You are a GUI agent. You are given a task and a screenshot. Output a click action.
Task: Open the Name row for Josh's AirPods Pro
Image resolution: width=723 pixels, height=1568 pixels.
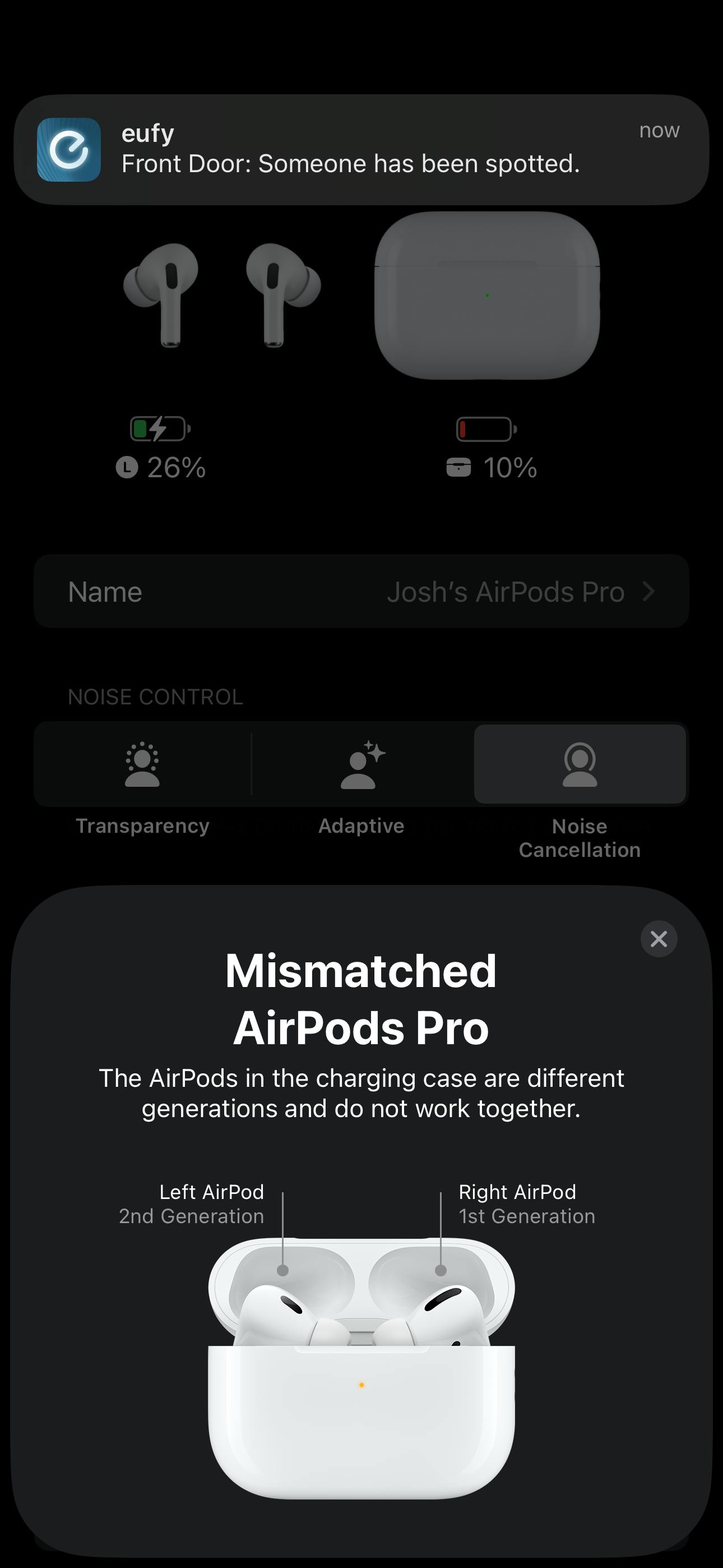point(361,592)
